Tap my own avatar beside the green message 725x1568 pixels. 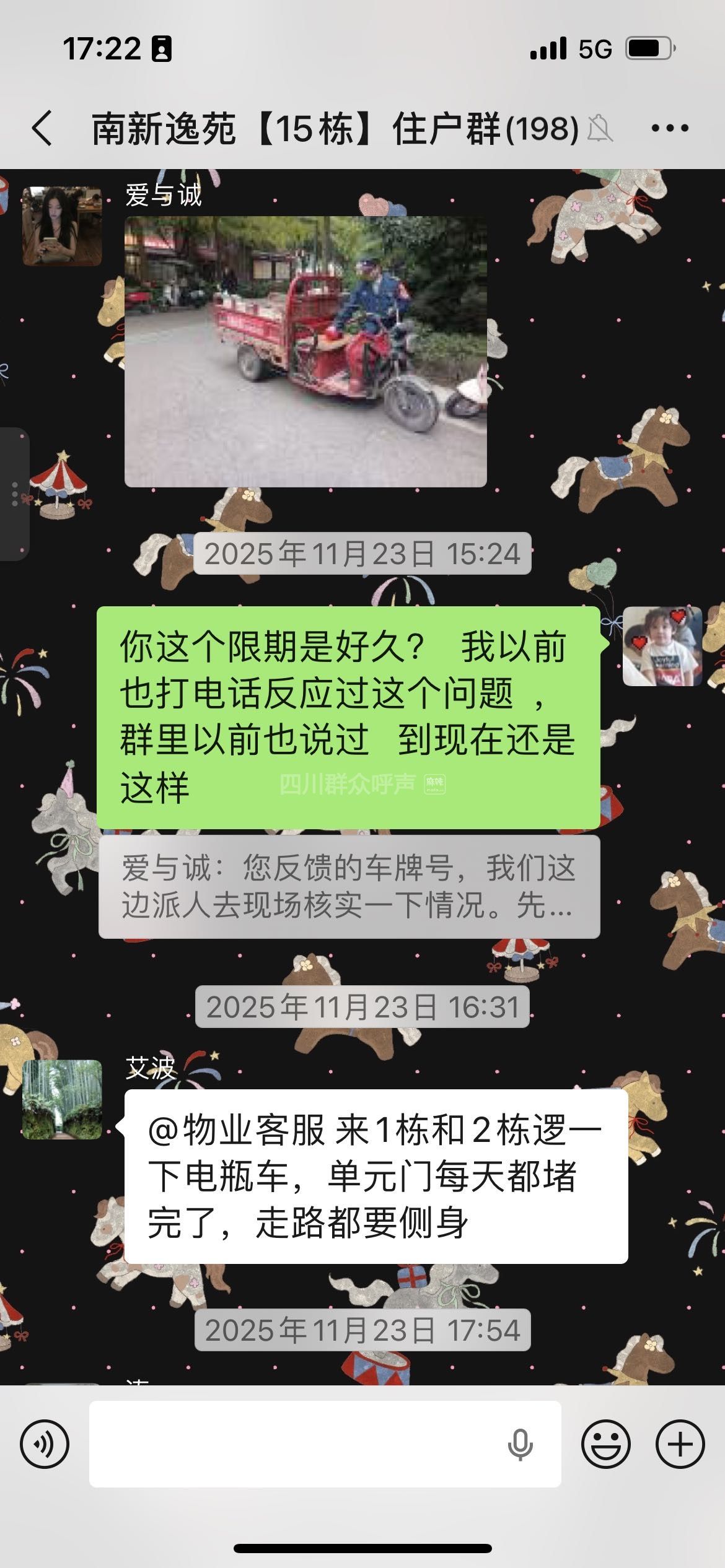tap(662, 647)
